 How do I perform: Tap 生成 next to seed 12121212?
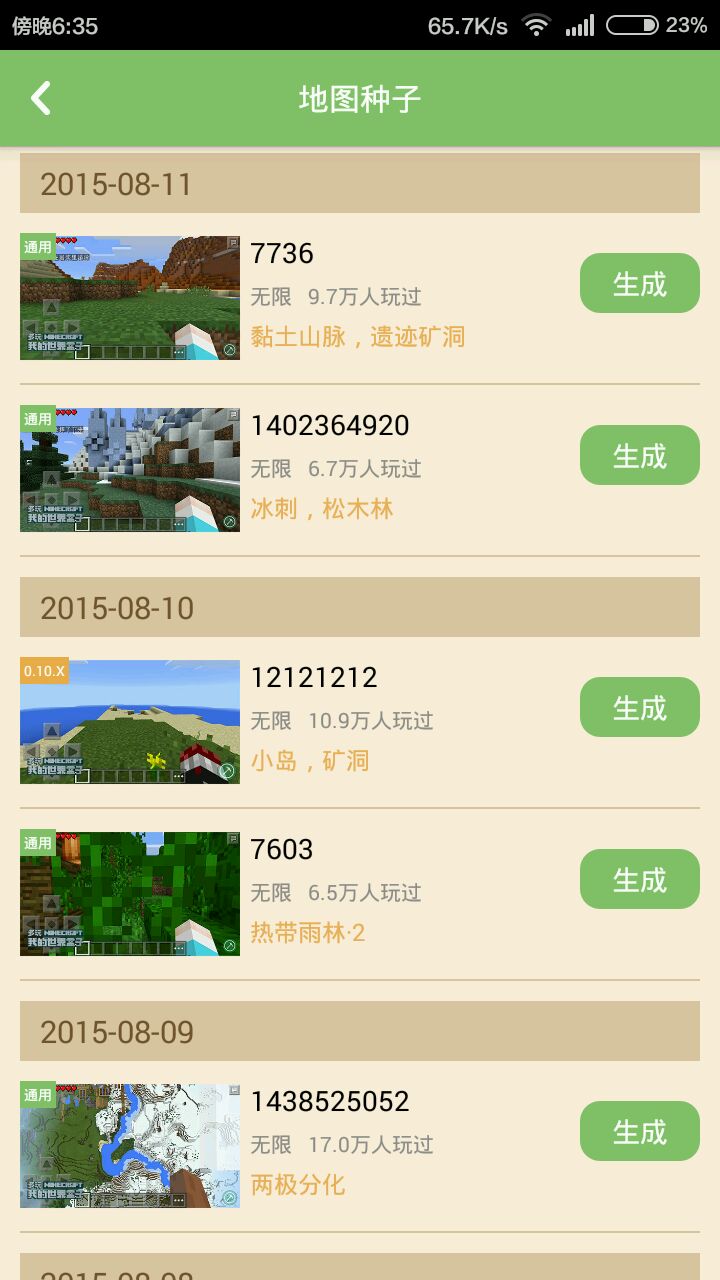(x=639, y=707)
